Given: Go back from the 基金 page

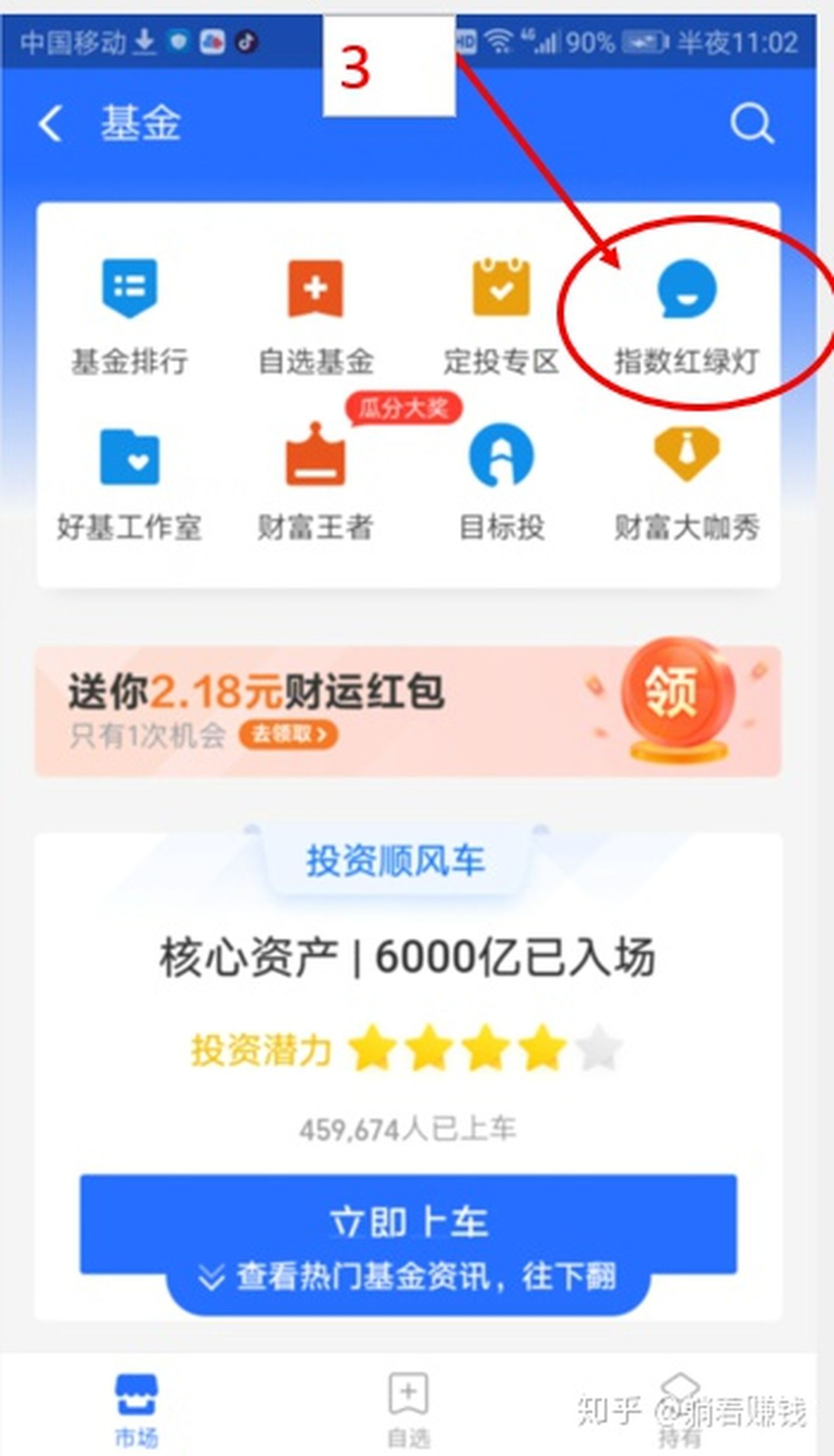Looking at the screenshot, I should pyautogui.click(x=51, y=123).
